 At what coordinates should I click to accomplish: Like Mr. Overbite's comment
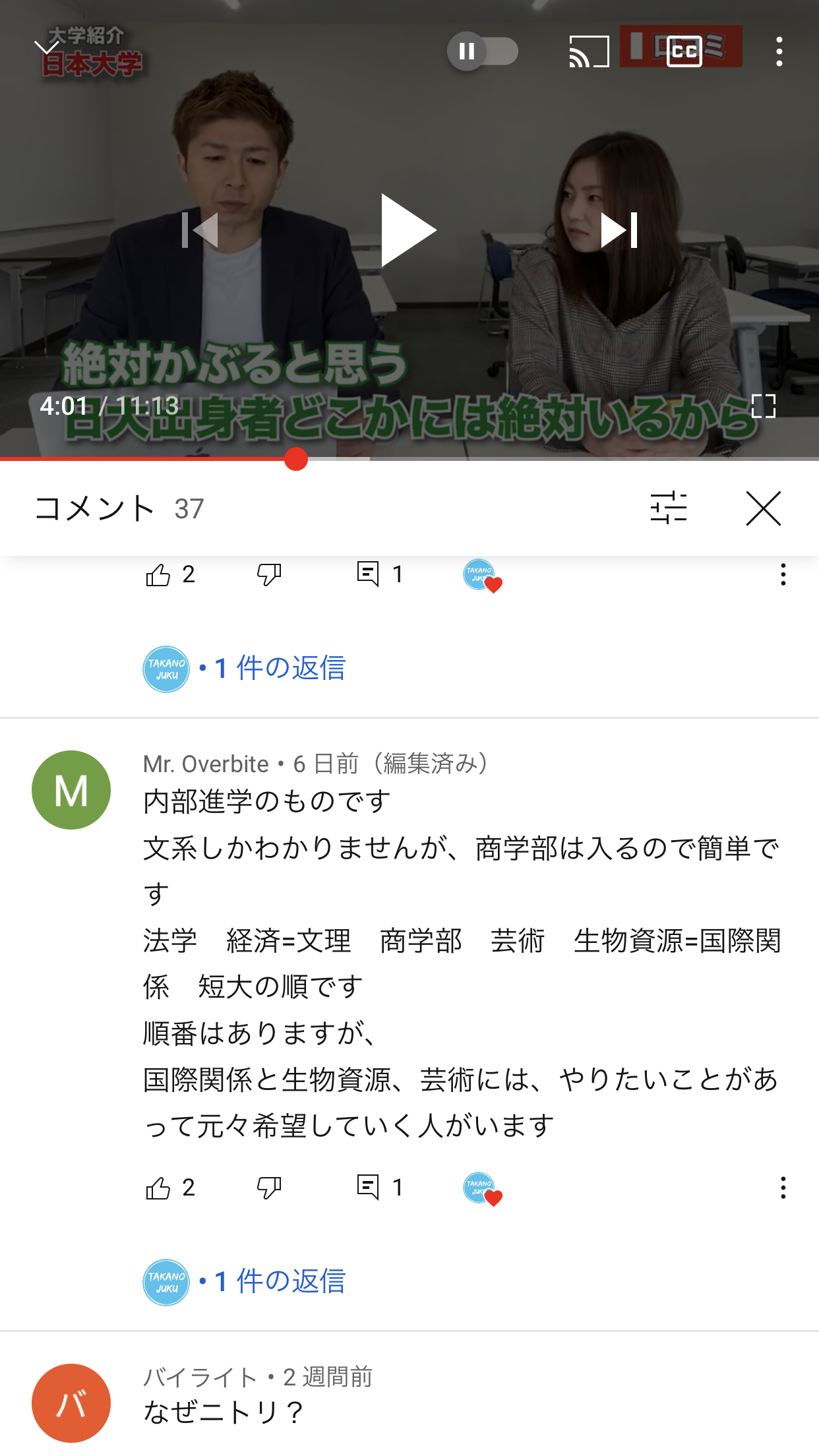pos(158,1188)
